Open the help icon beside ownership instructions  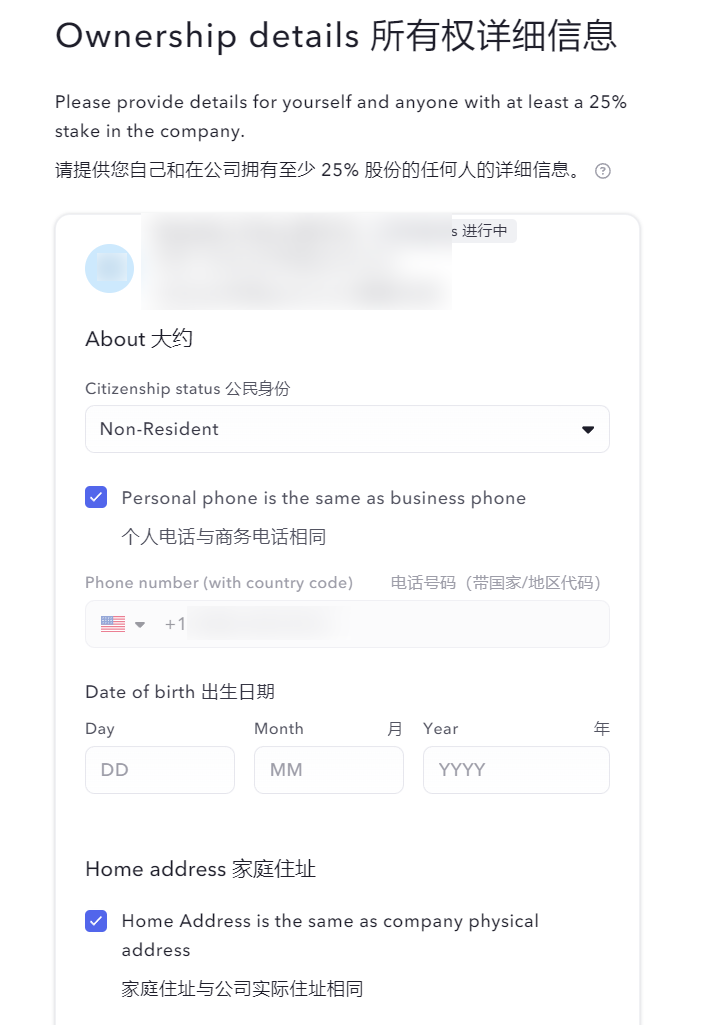pos(602,171)
